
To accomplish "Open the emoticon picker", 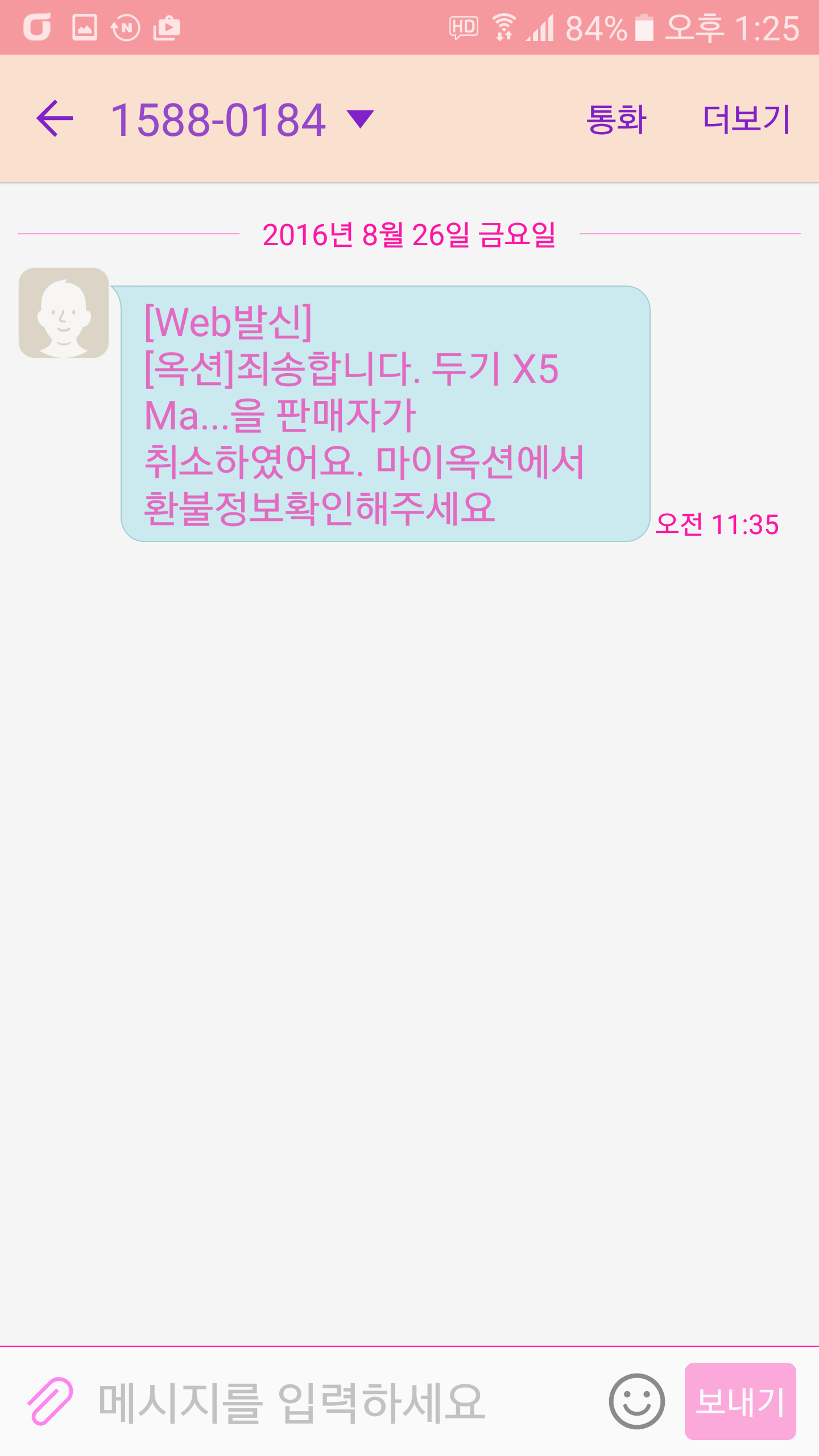I will [x=636, y=1401].
